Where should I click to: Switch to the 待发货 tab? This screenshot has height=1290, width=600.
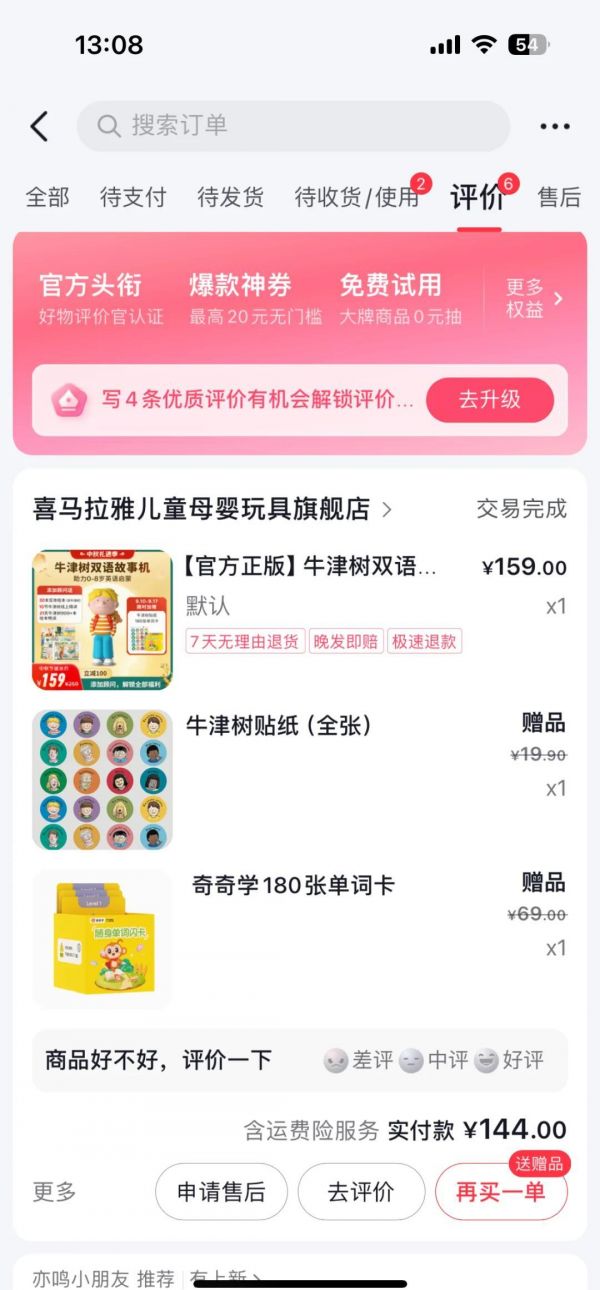[230, 197]
